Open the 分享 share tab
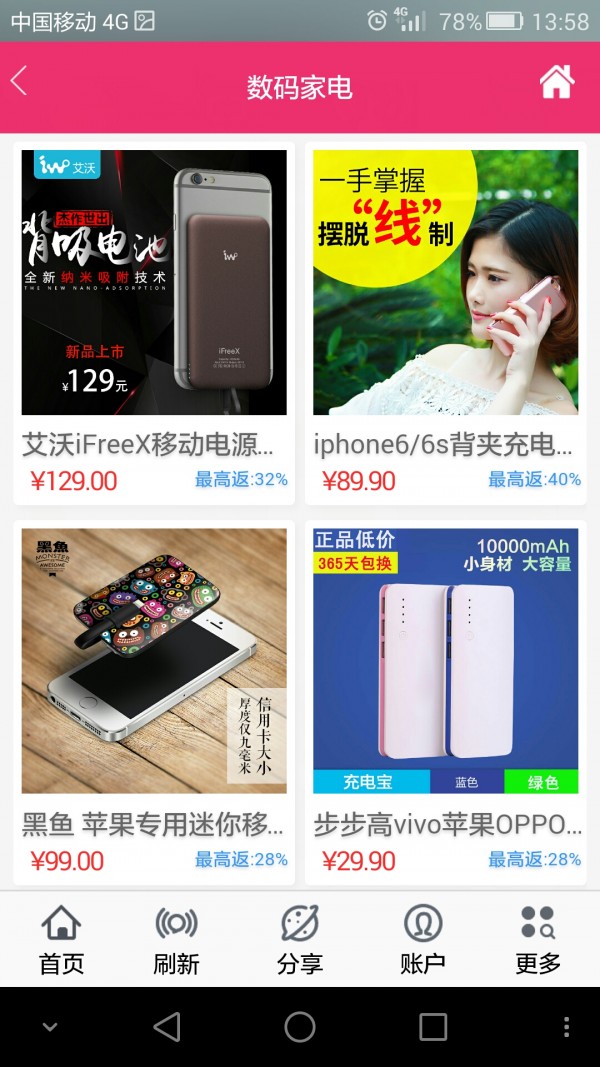This screenshot has width=600, height=1067. coord(299,940)
